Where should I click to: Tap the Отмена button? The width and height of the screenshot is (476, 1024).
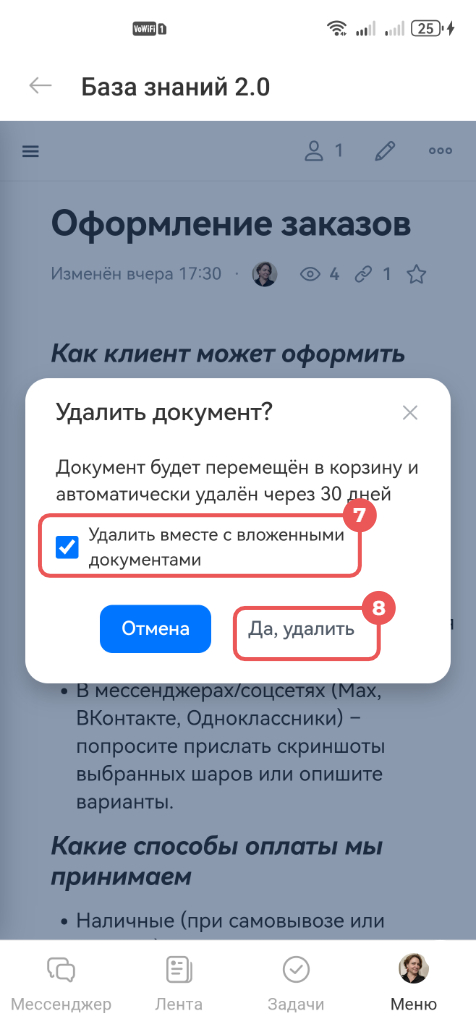pos(155,629)
